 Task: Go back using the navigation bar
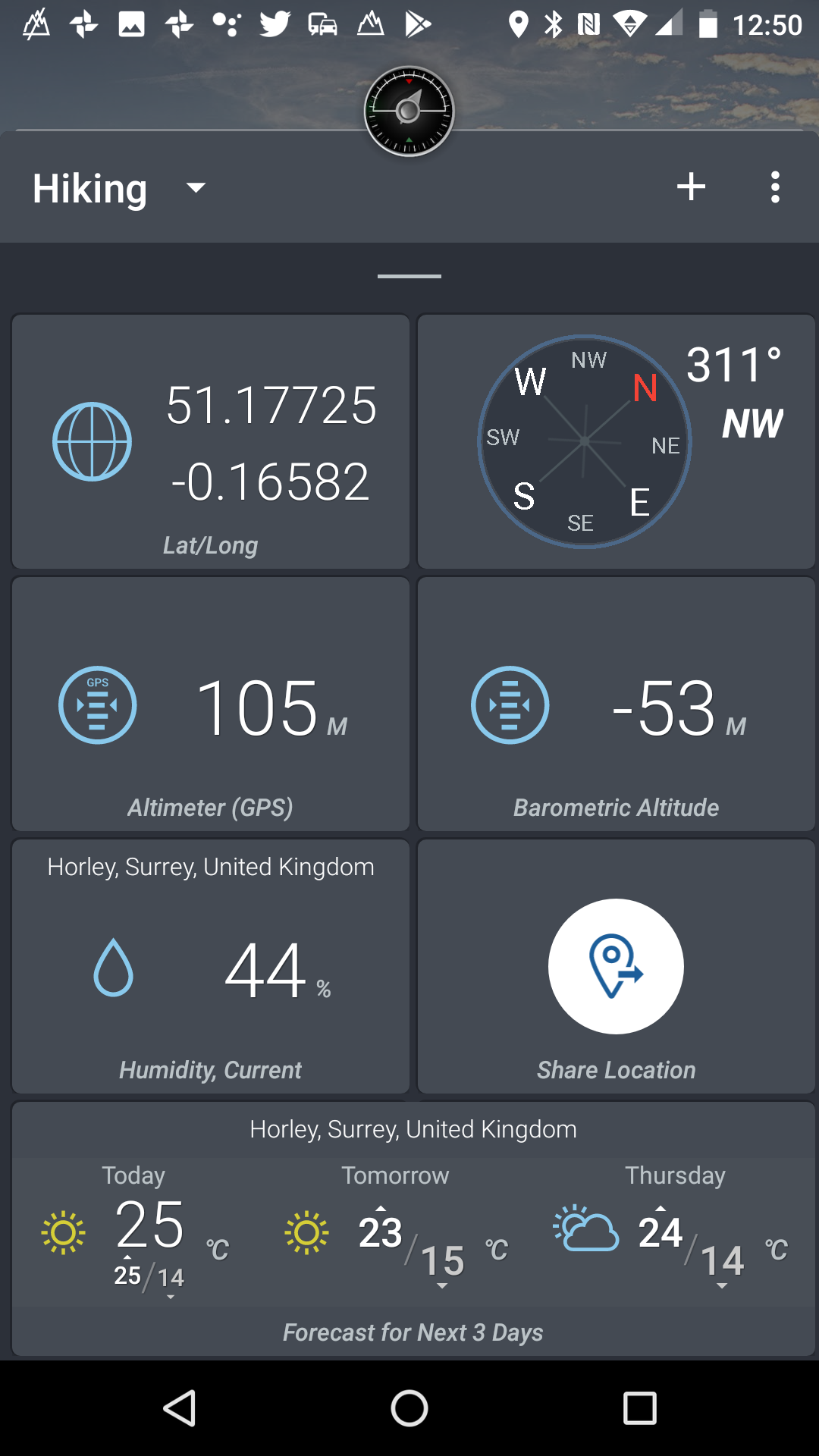point(180,1408)
